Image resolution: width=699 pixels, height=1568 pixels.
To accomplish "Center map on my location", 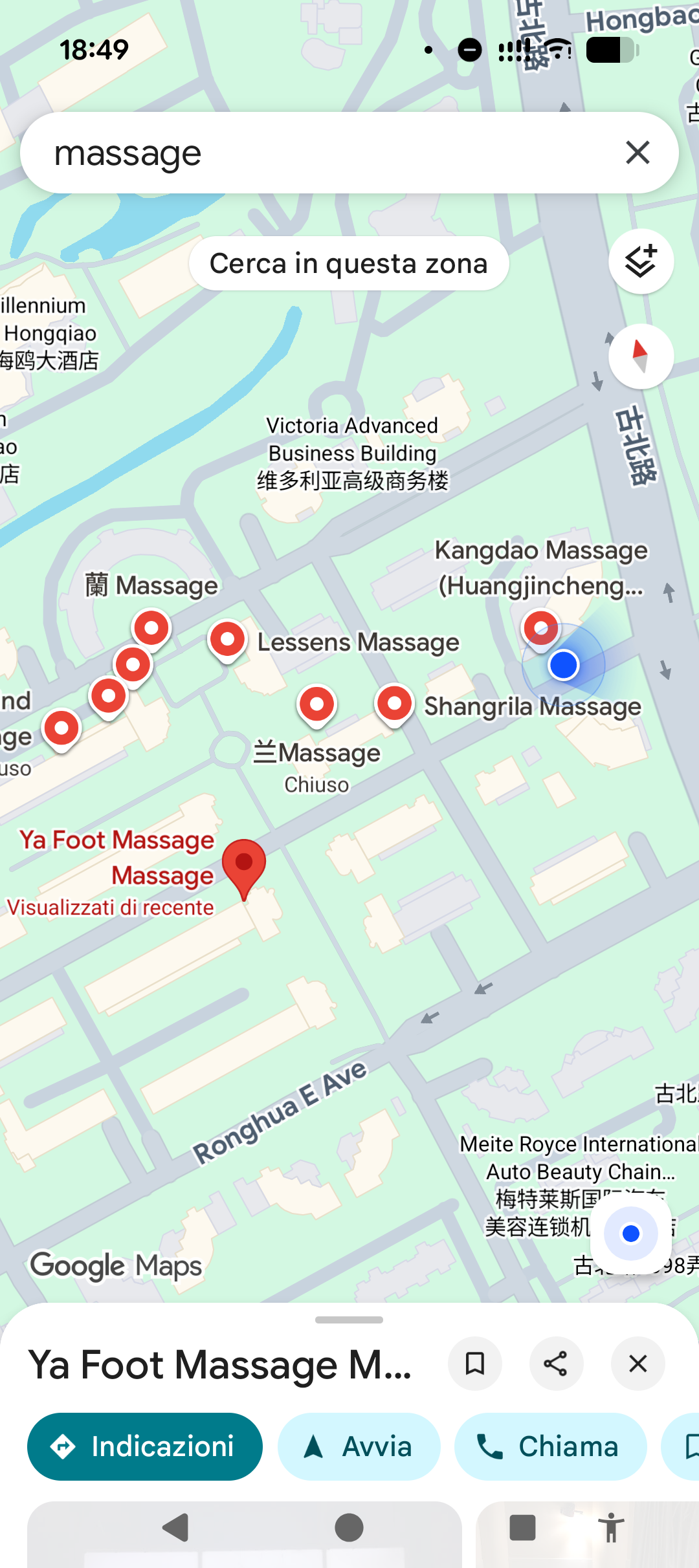I will pyautogui.click(x=630, y=1234).
